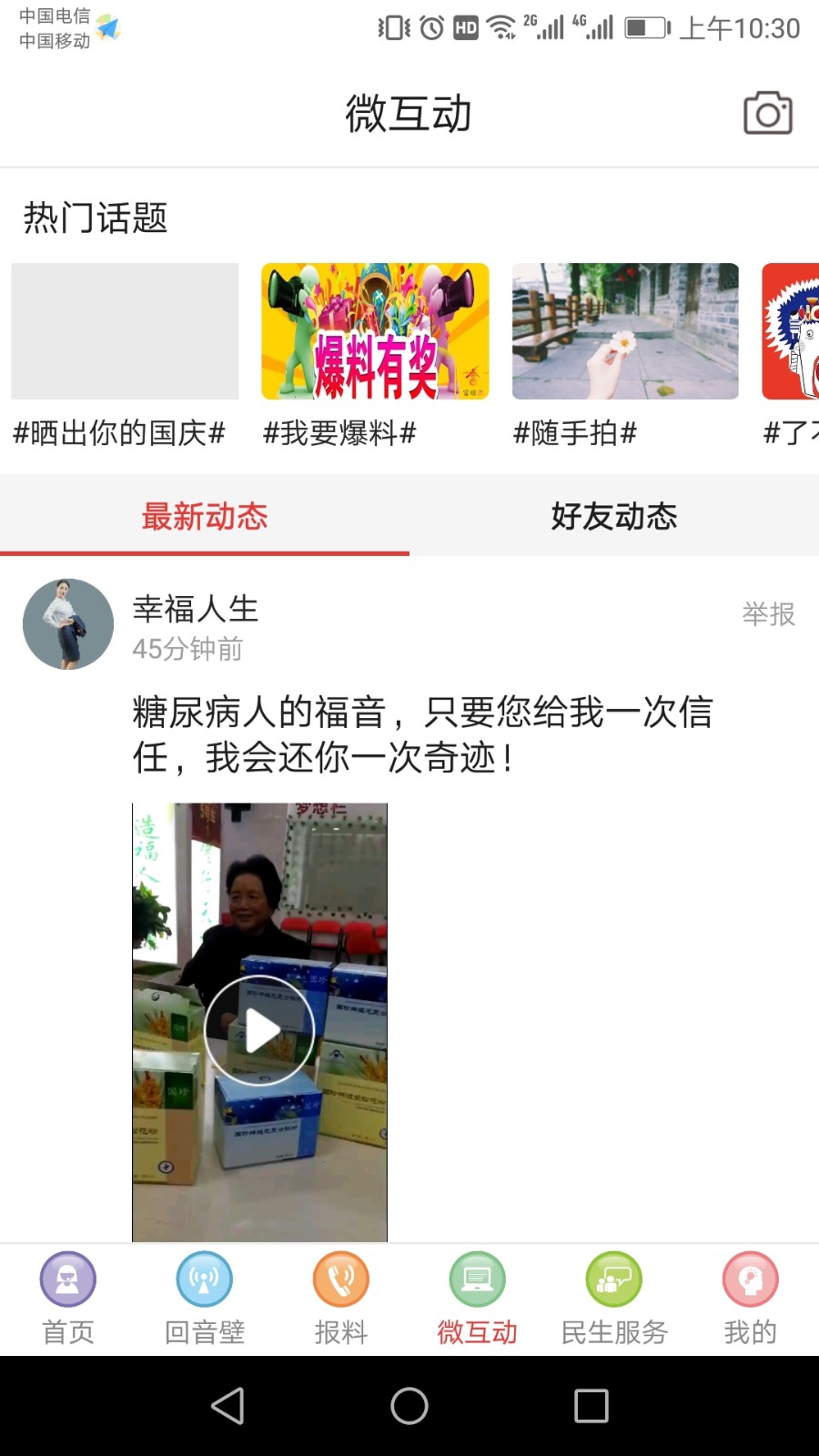
Task: Report the post by 幸福人生
Action: click(x=768, y=614)
